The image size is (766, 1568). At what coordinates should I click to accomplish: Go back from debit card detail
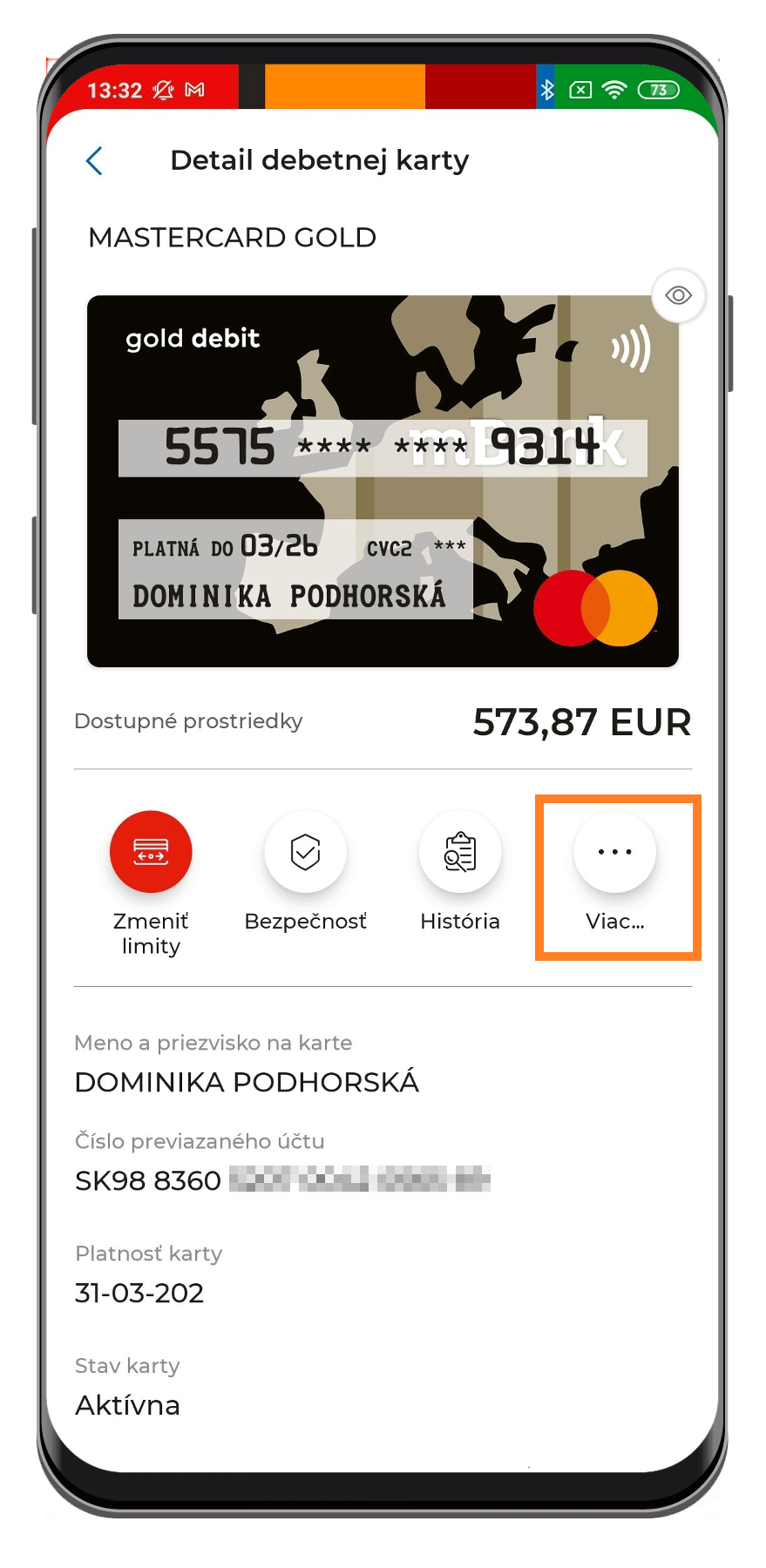pos(94,161)
